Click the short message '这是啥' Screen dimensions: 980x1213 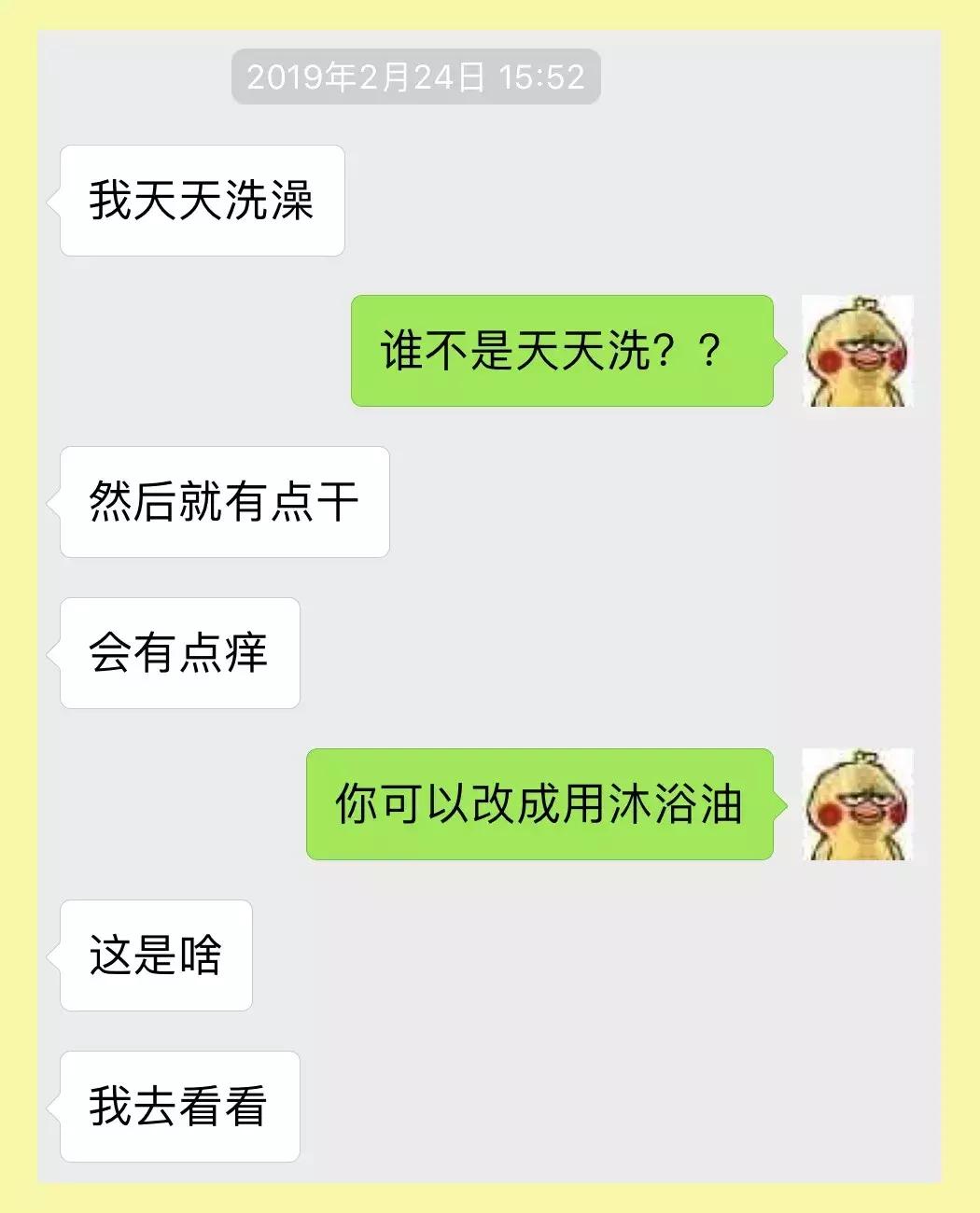pyautogui.click(x=155, y=954)
